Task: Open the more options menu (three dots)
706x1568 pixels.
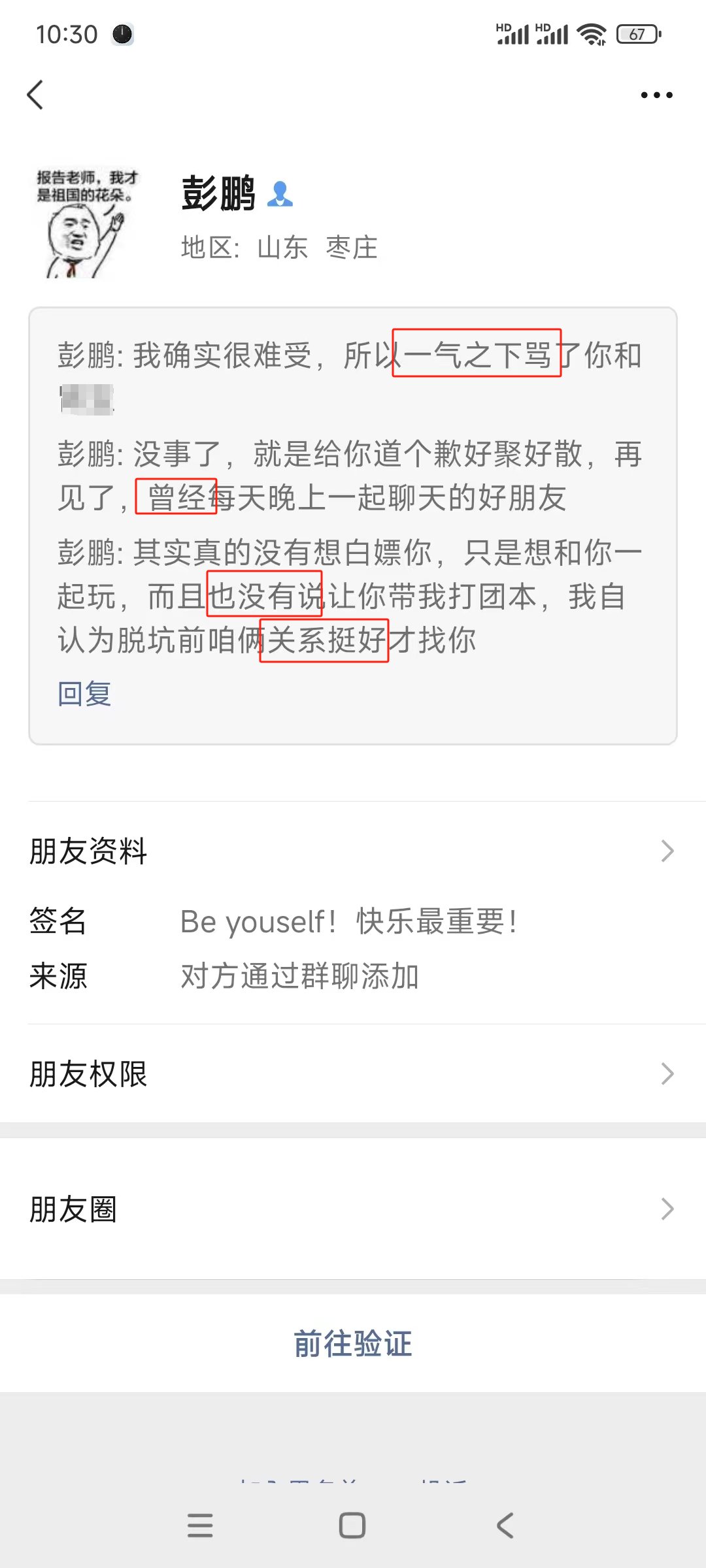Action: [x=654, y=95]
